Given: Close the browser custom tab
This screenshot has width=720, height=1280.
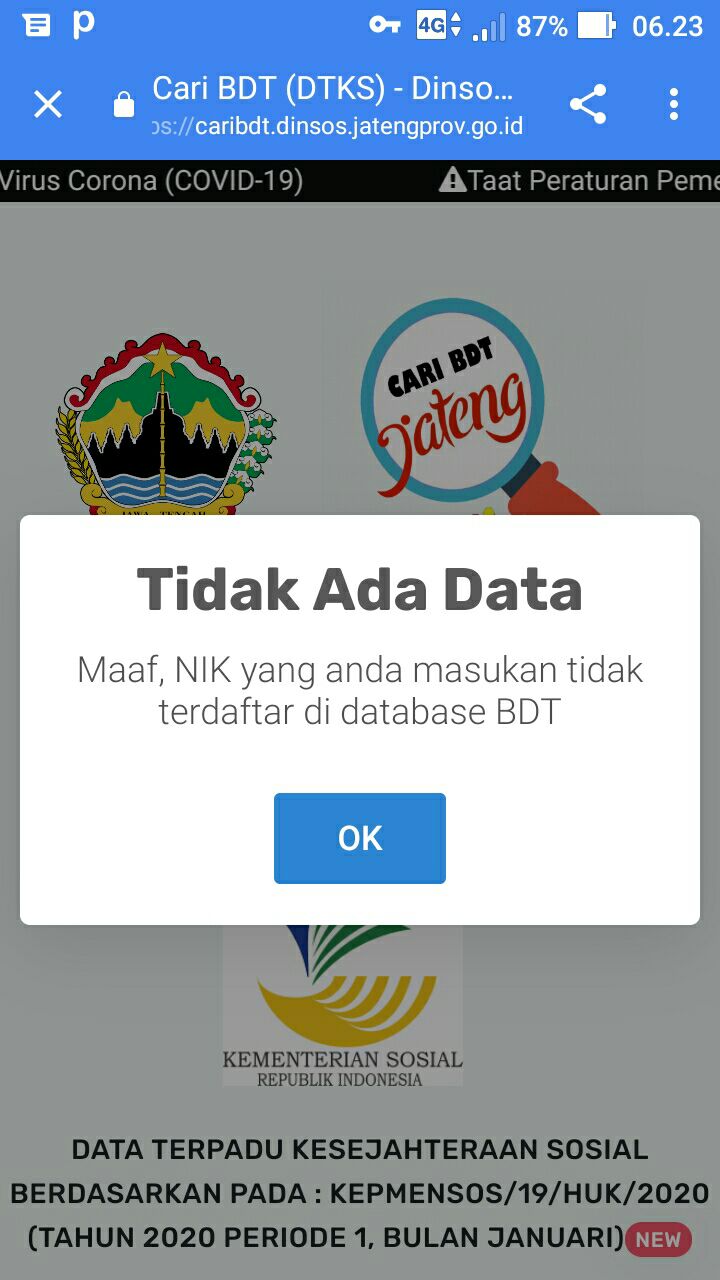Looking at the screenshot, I should (48, 104).
